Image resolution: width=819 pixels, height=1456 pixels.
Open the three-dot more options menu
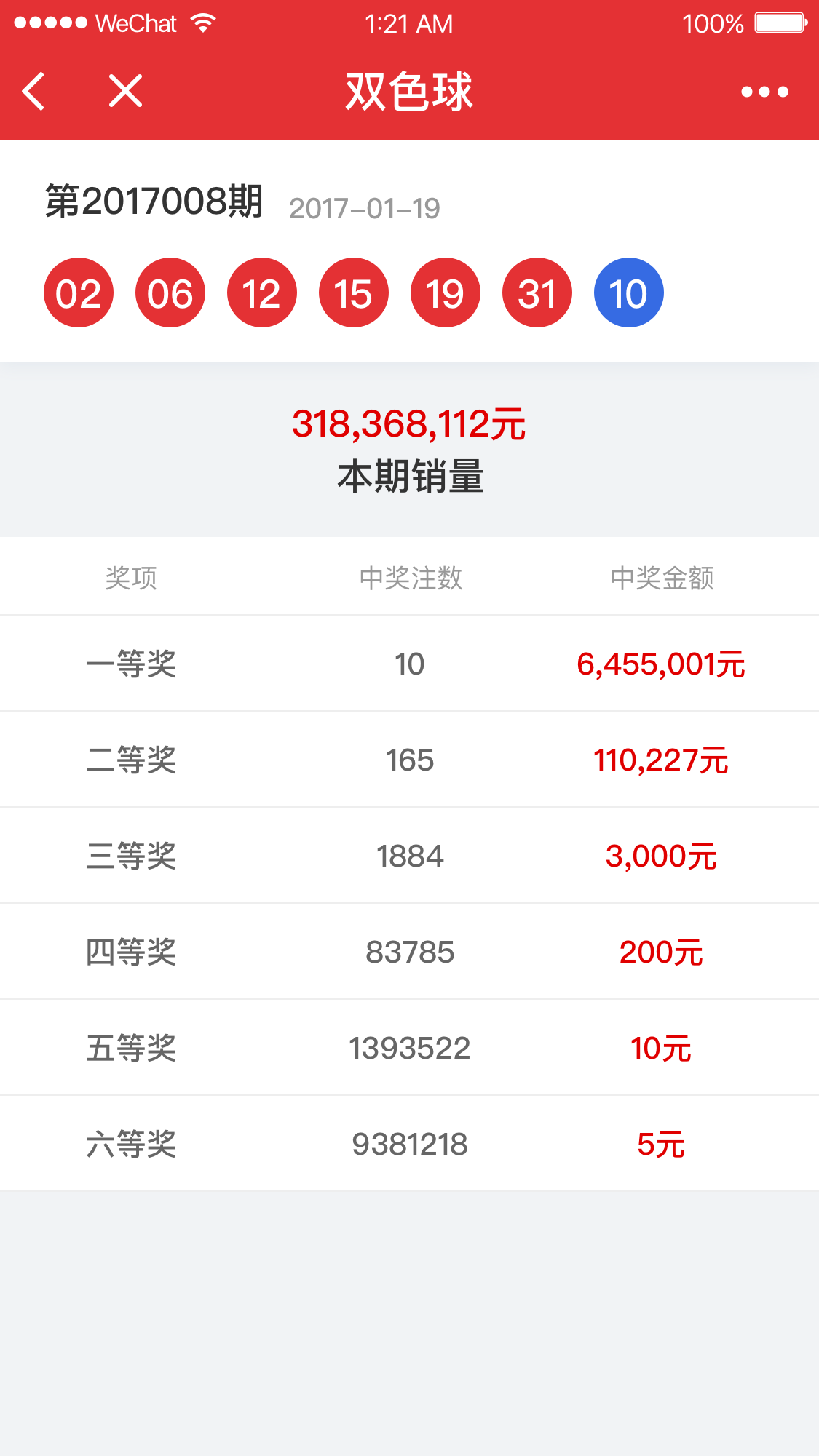tap(764, 92)
